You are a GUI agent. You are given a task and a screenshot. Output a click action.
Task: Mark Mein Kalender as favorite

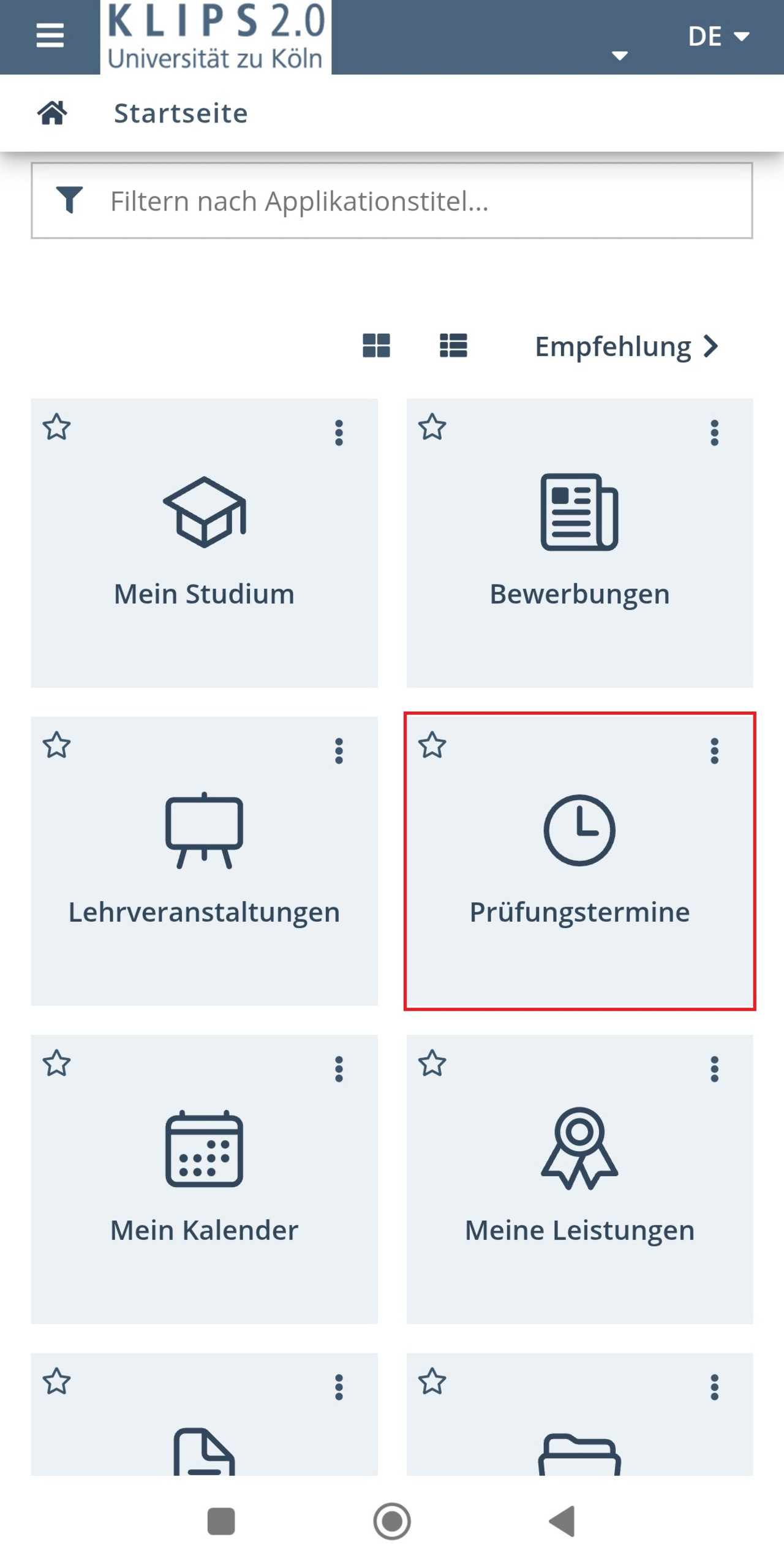[56, 1062]
